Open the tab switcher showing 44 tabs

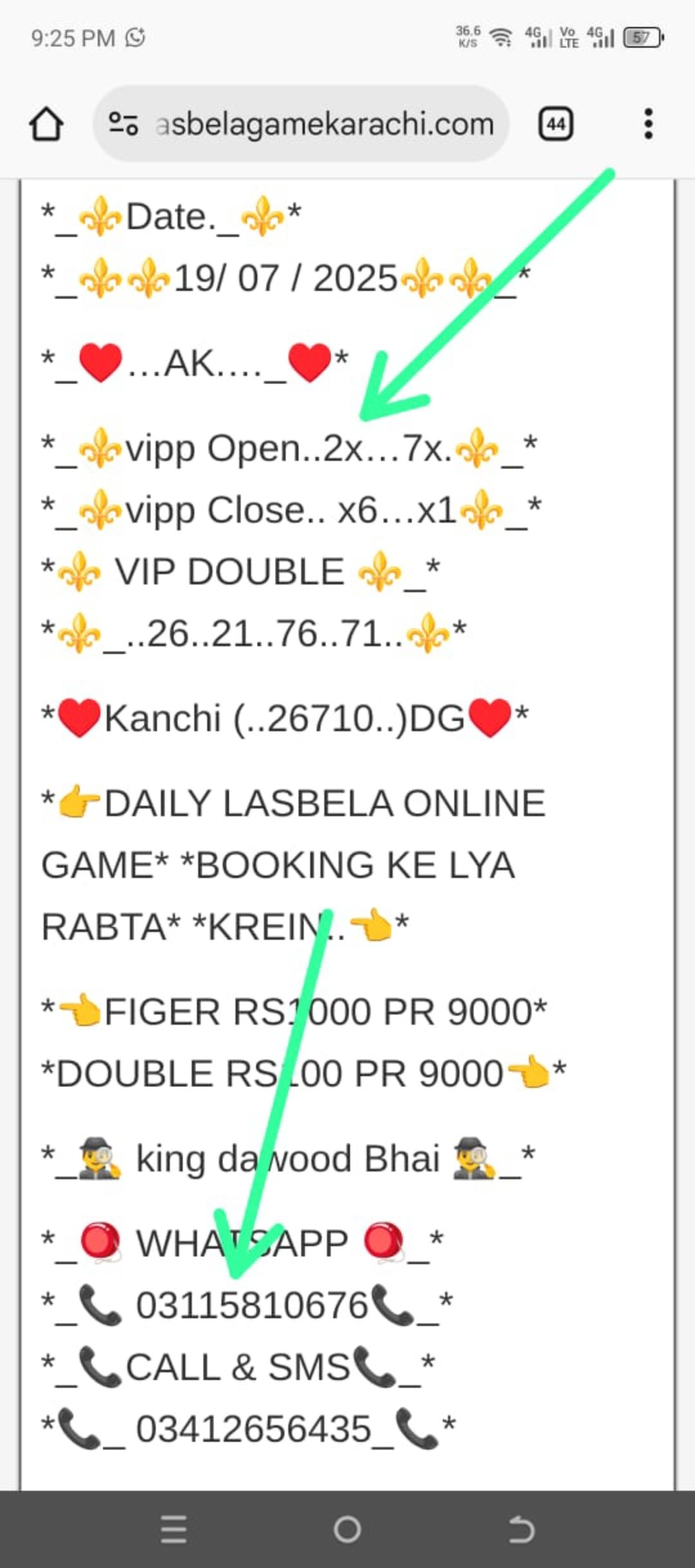coord(555,124)
